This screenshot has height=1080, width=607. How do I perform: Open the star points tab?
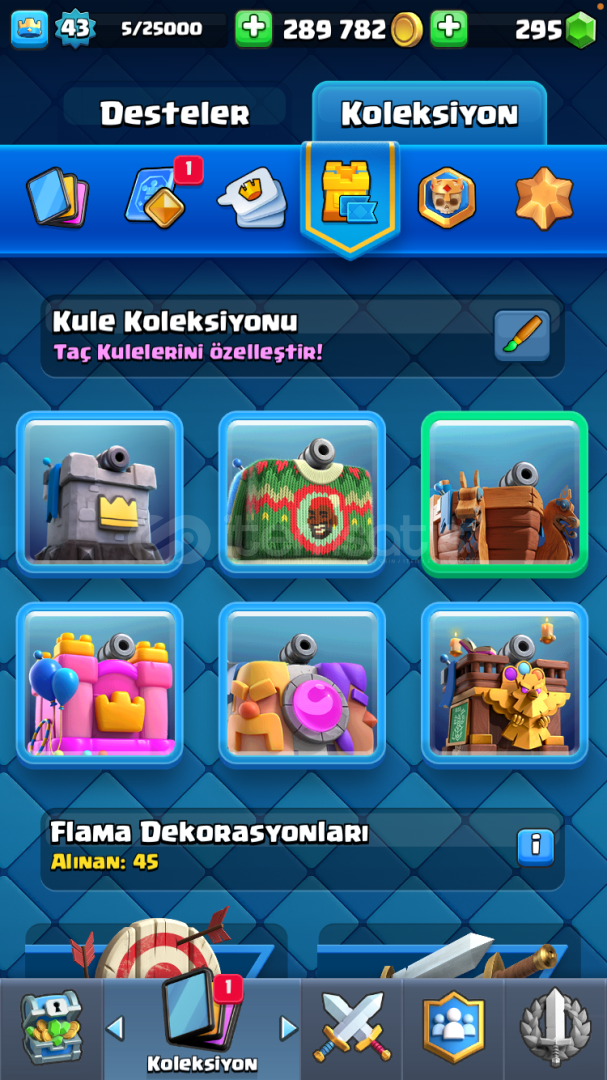click(544, 197)
